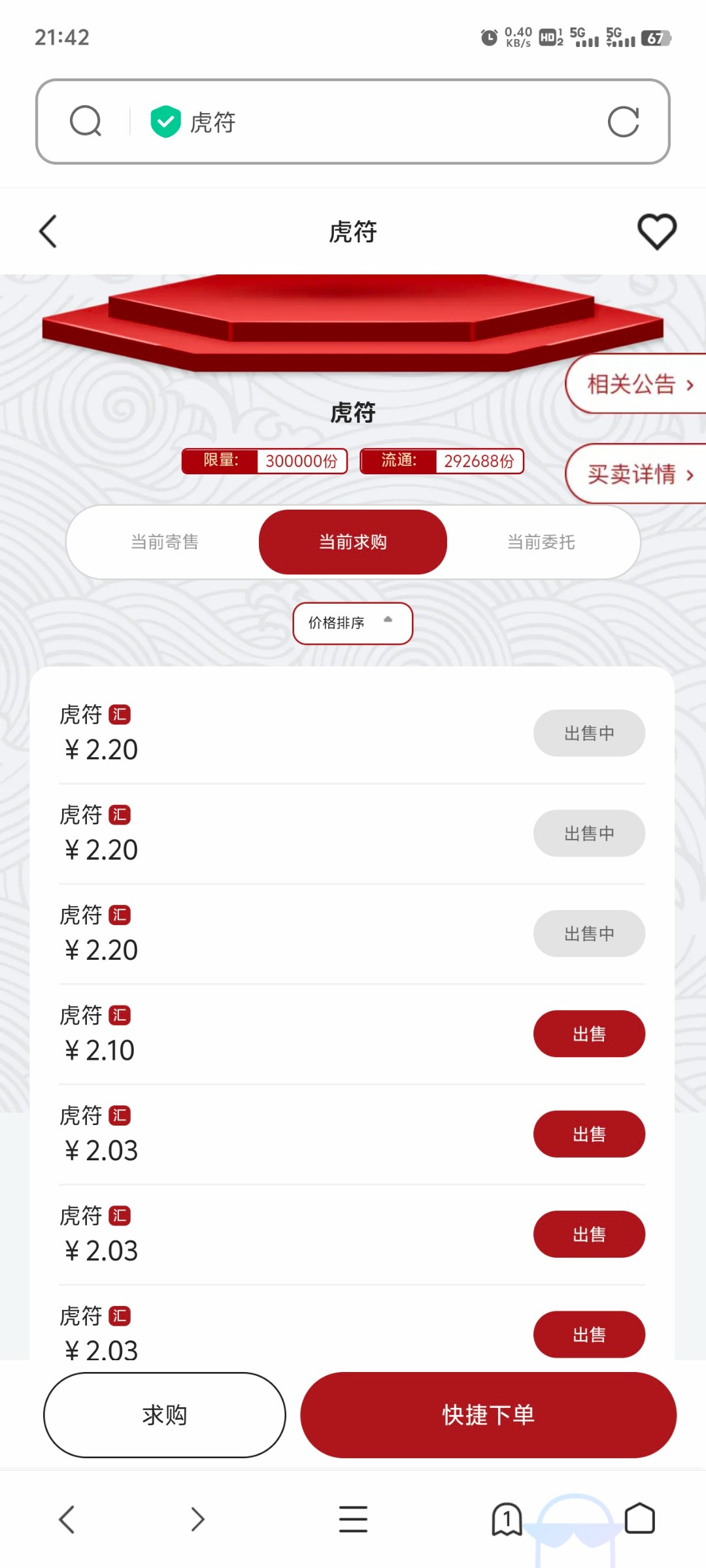Tap 快捷下单 quick order button
The width and height of the screenshot is (706, 1568).
tap(488, 1415)
